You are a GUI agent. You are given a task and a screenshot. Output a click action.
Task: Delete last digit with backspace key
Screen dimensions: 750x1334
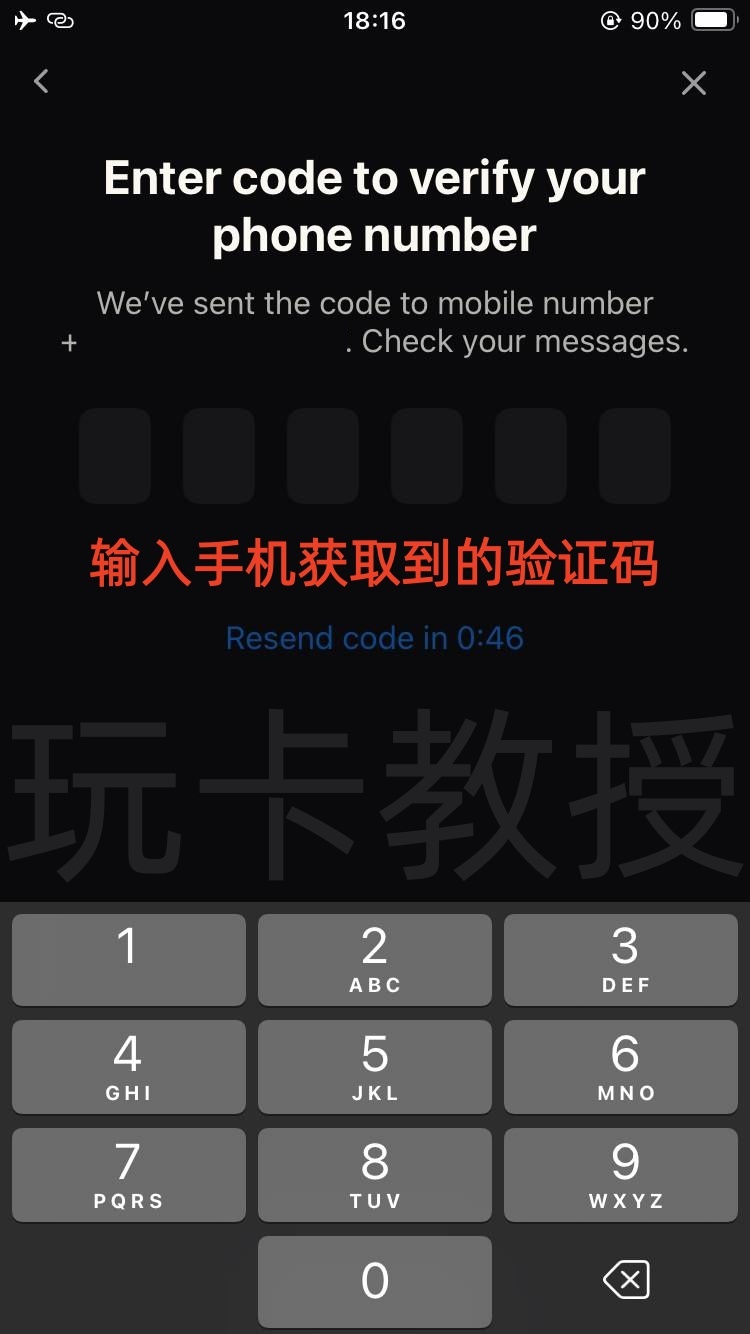[626, 1280]
